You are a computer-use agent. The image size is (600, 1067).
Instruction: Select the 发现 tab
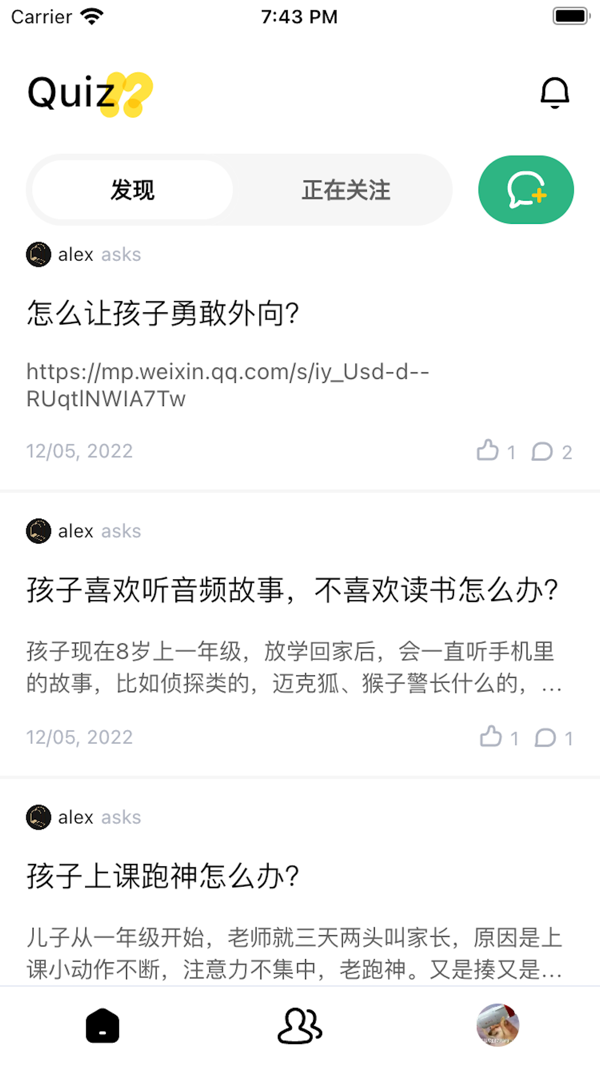pyautogui.click(x=132, y=190)
